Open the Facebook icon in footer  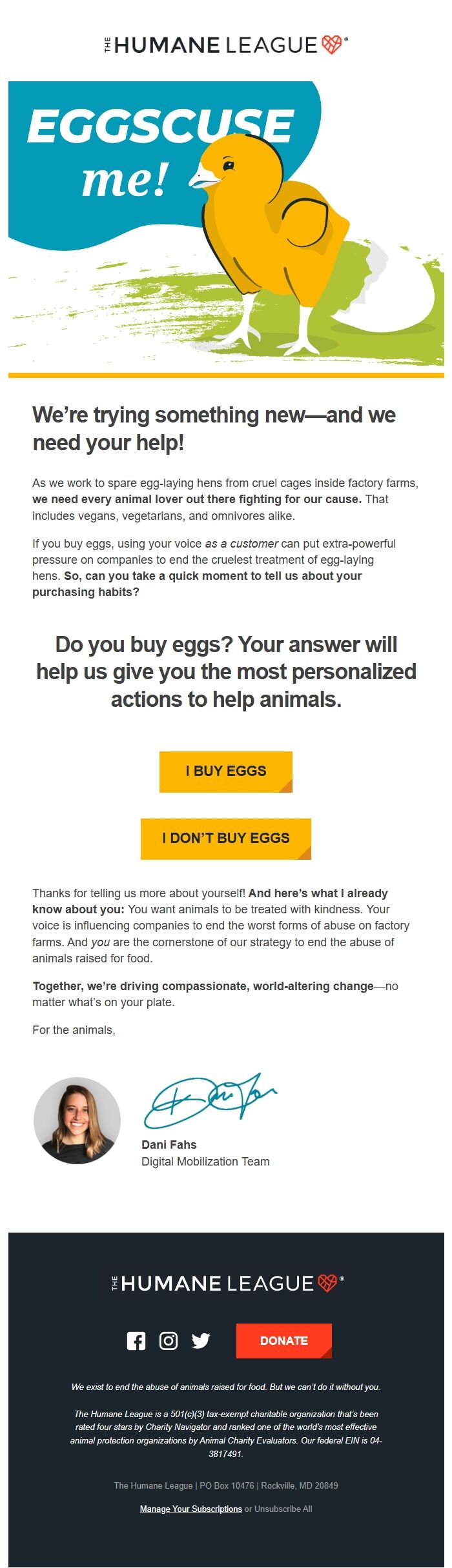136,1341
